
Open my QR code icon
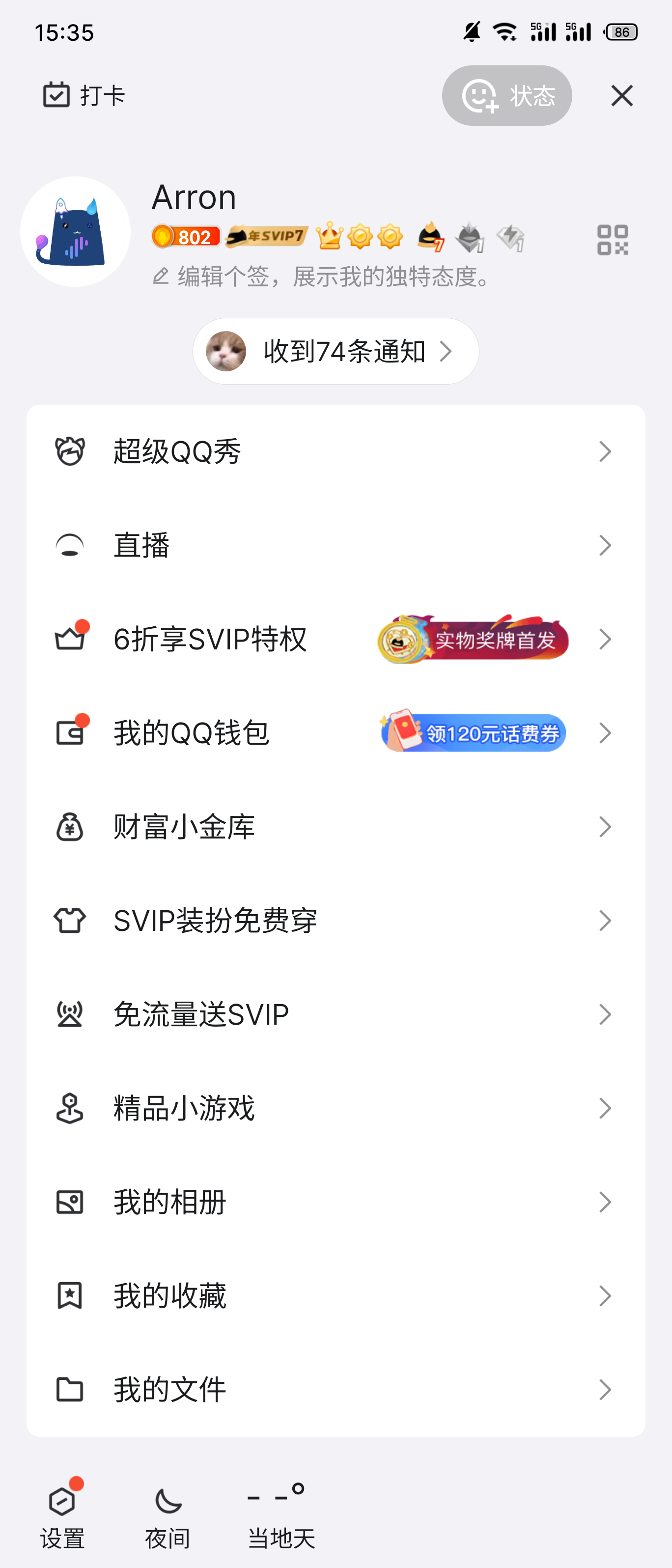click(x=613, y=240)
